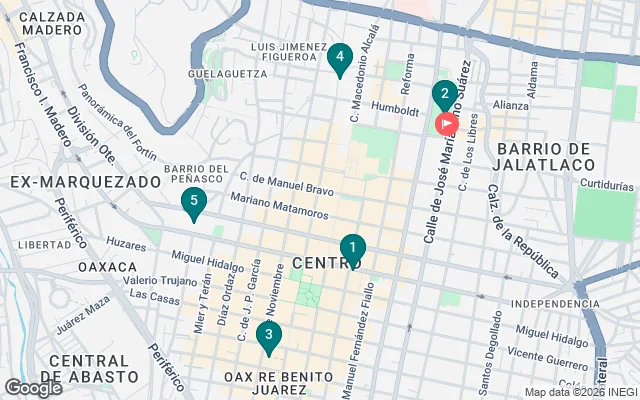640x400 pixels.
Task: Select map pin number 2 near Humboldt
Action: (445, 95)
